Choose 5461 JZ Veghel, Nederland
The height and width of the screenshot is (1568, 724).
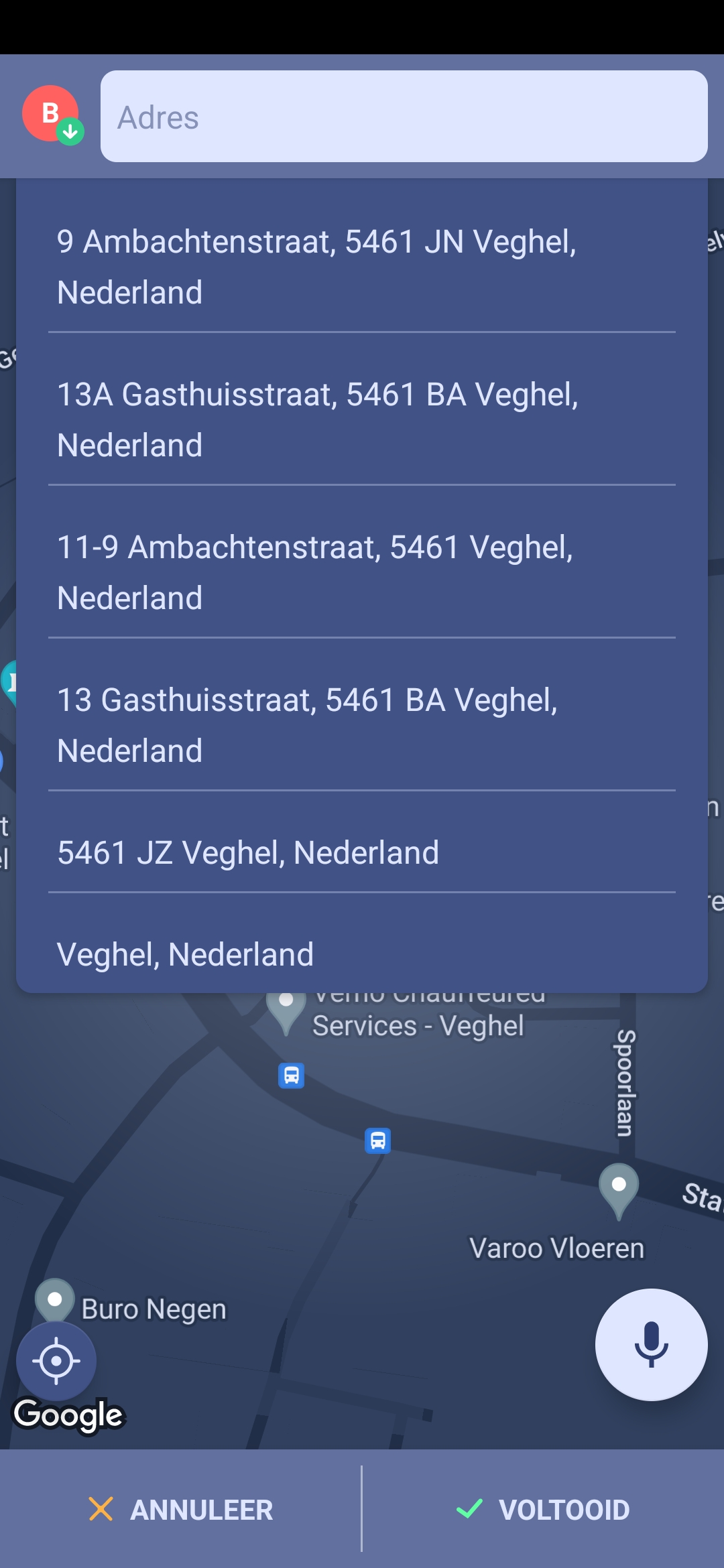coord(362,852)
